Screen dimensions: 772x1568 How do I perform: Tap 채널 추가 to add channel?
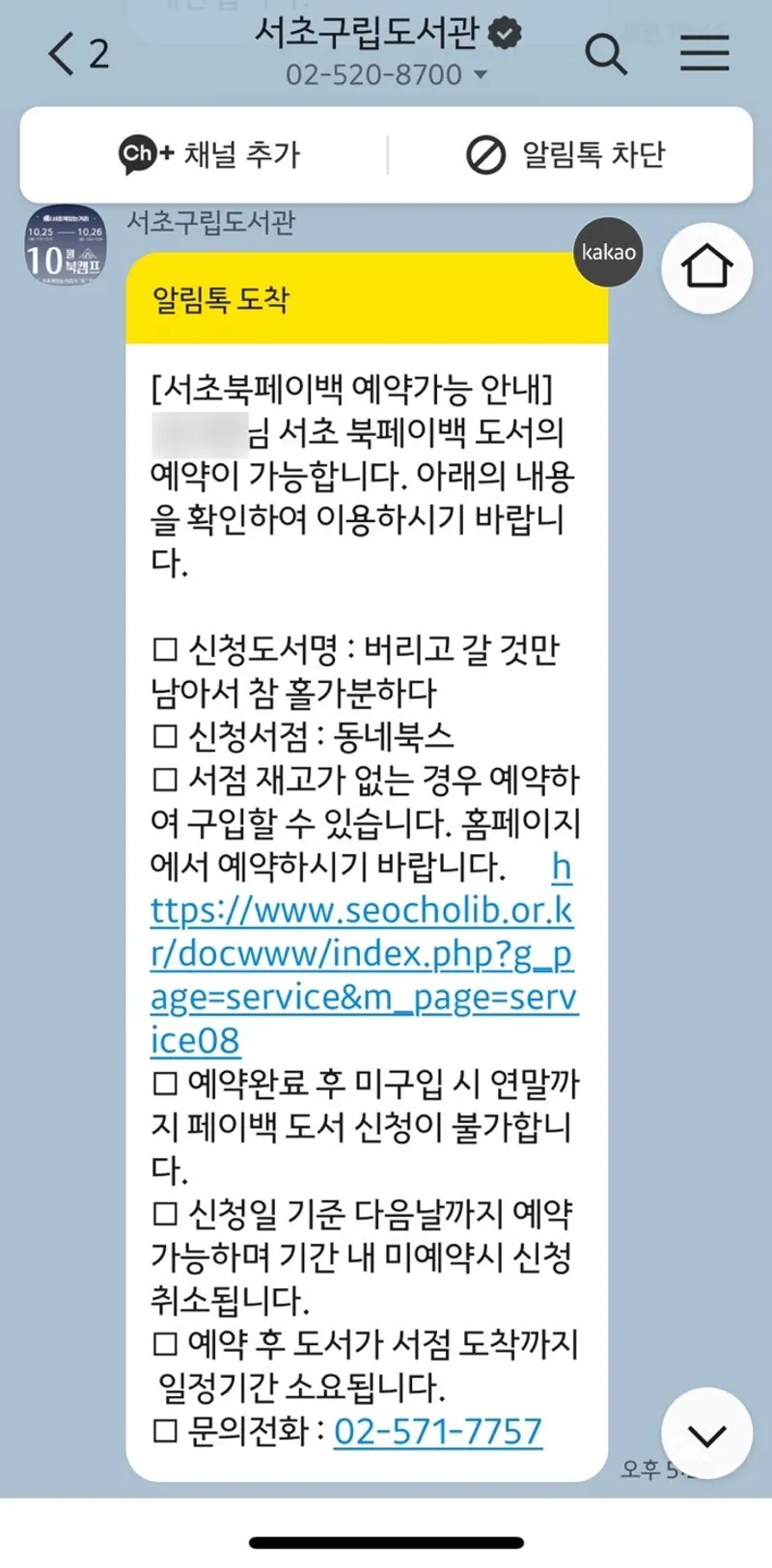click(210, 154)
